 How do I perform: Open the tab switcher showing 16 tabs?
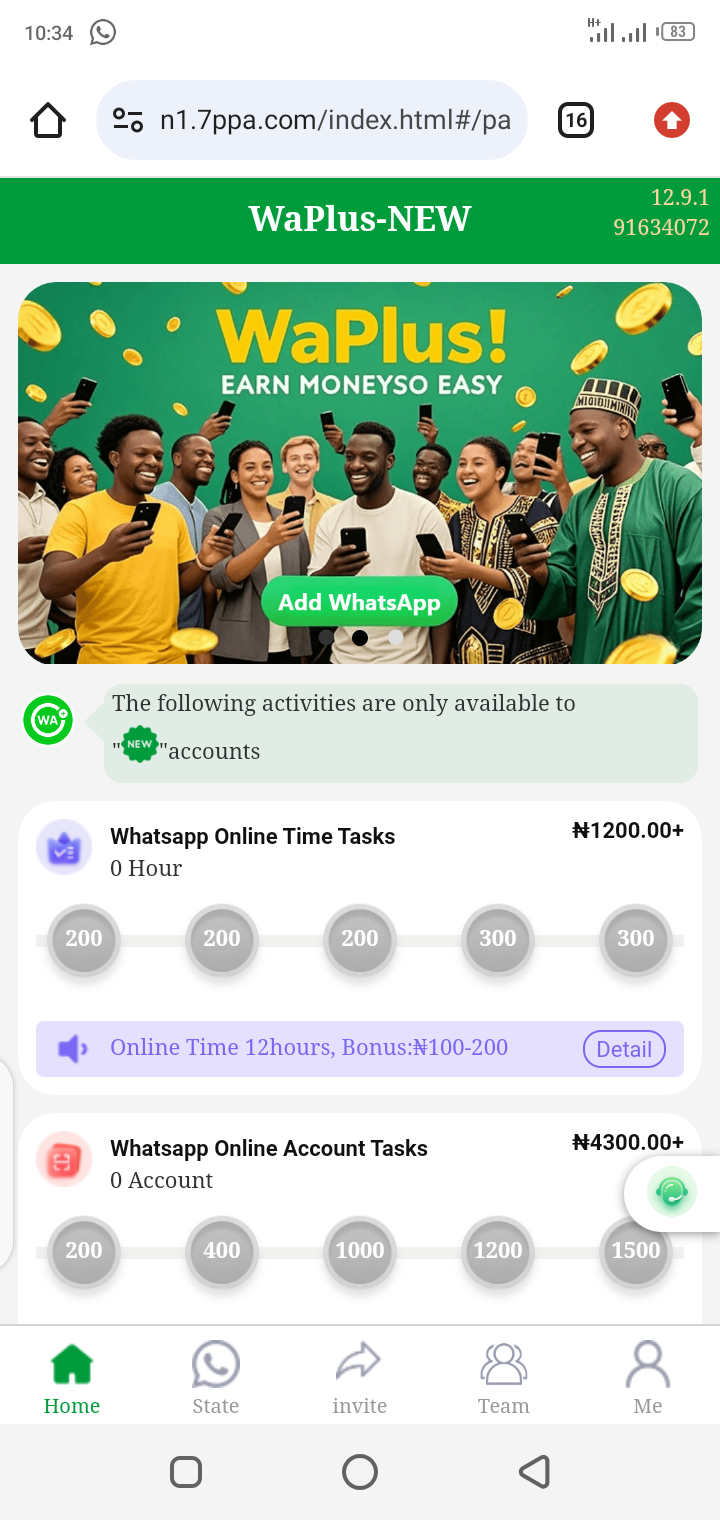(575, 121)
